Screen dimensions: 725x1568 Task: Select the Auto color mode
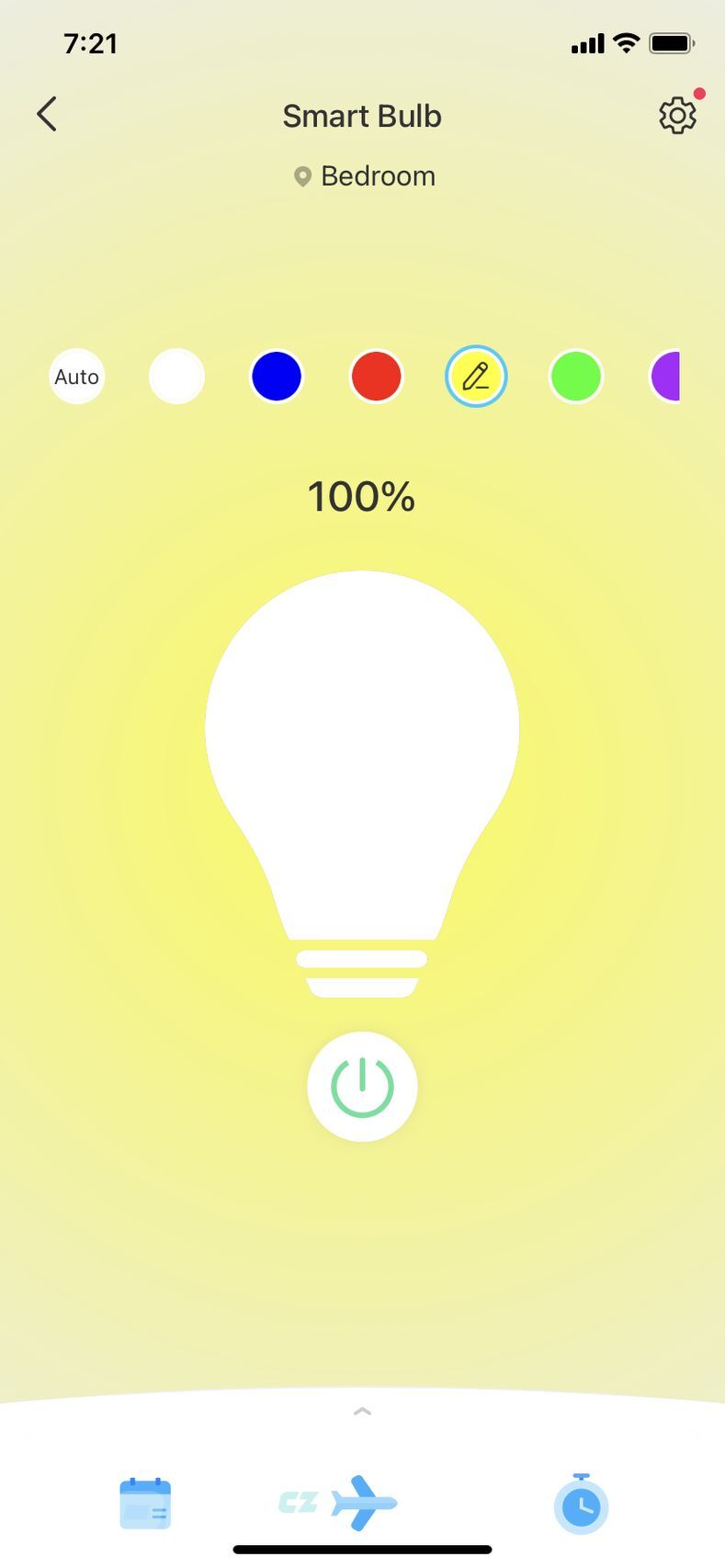click(76, 377)
